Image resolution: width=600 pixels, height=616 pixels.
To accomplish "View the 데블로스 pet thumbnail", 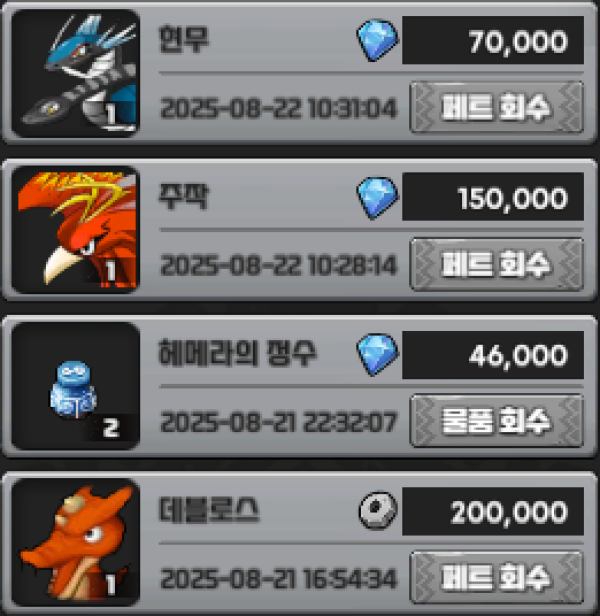I will tap(77, 542).
